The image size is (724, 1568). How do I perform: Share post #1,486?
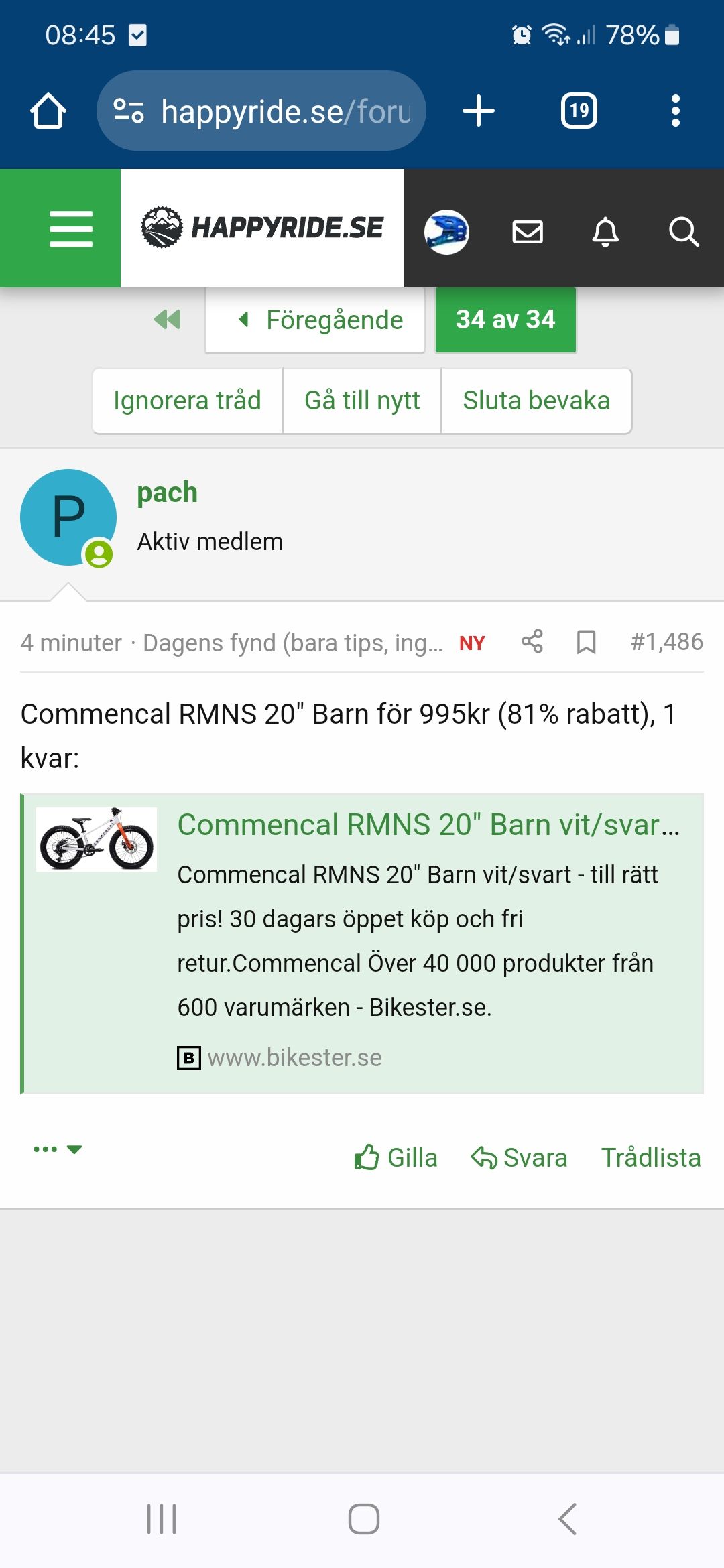point(532,642)
